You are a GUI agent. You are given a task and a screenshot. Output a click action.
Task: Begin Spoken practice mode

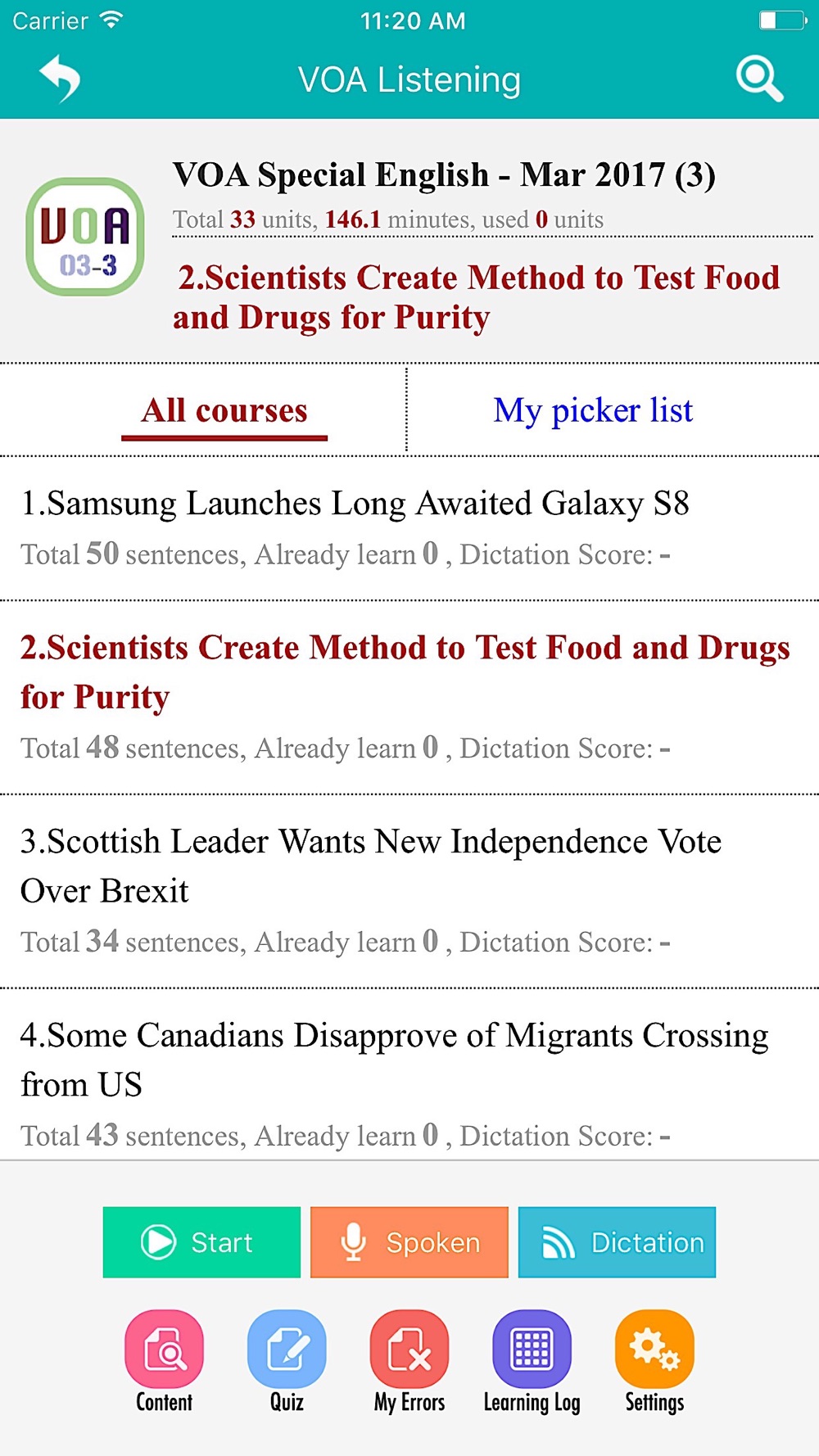(x=409, y=1242)
